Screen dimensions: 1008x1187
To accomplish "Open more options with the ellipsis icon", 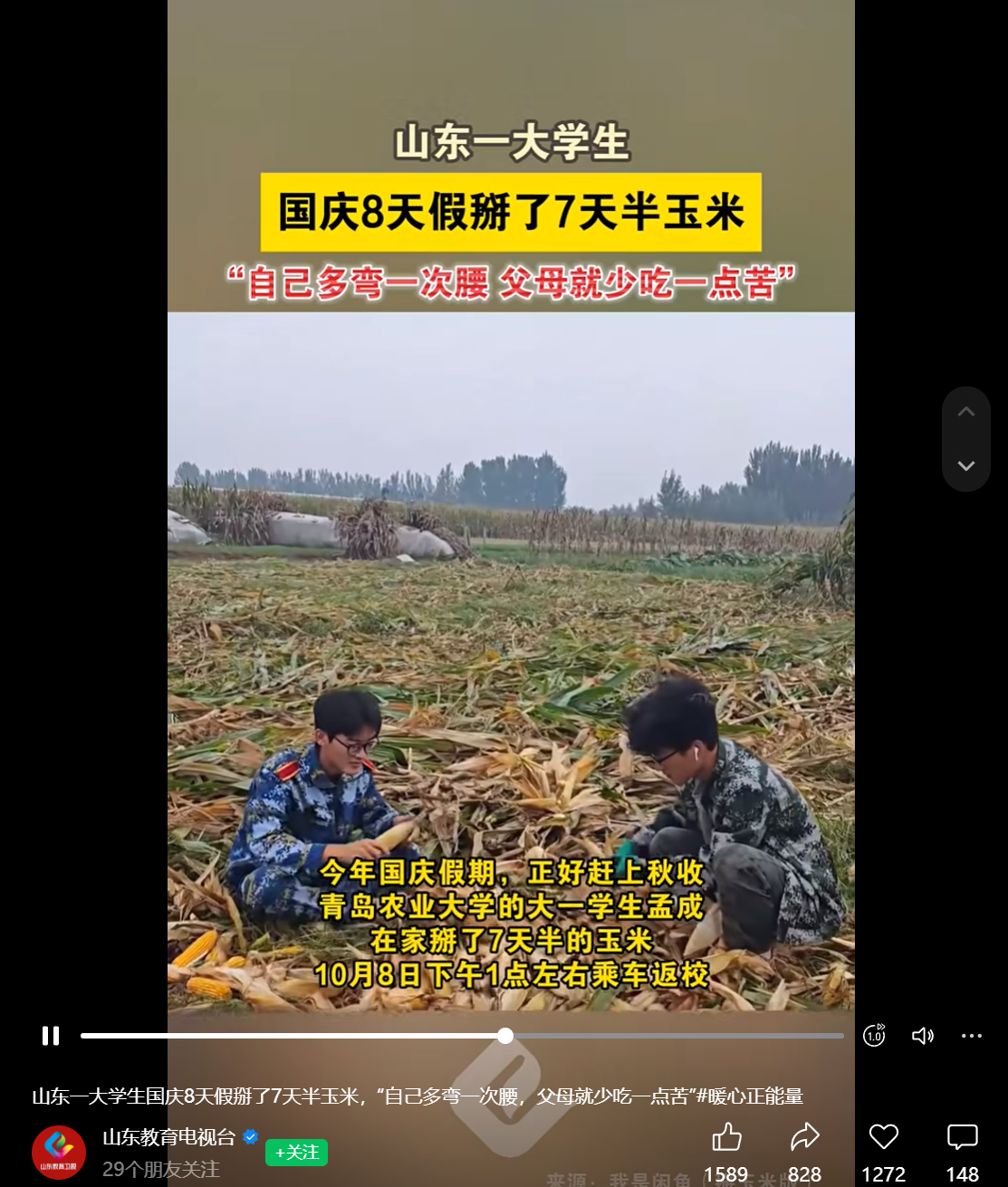I will click(x=971, y=1036).
